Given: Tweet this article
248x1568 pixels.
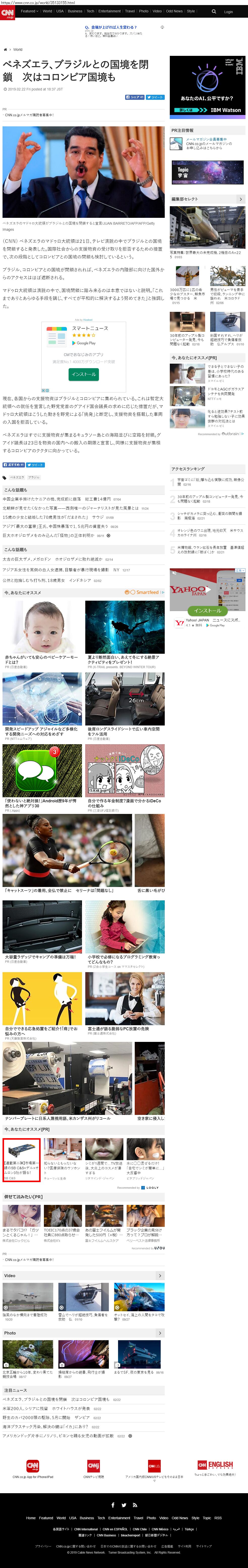Looking at the screenshot, I should 156,97.
